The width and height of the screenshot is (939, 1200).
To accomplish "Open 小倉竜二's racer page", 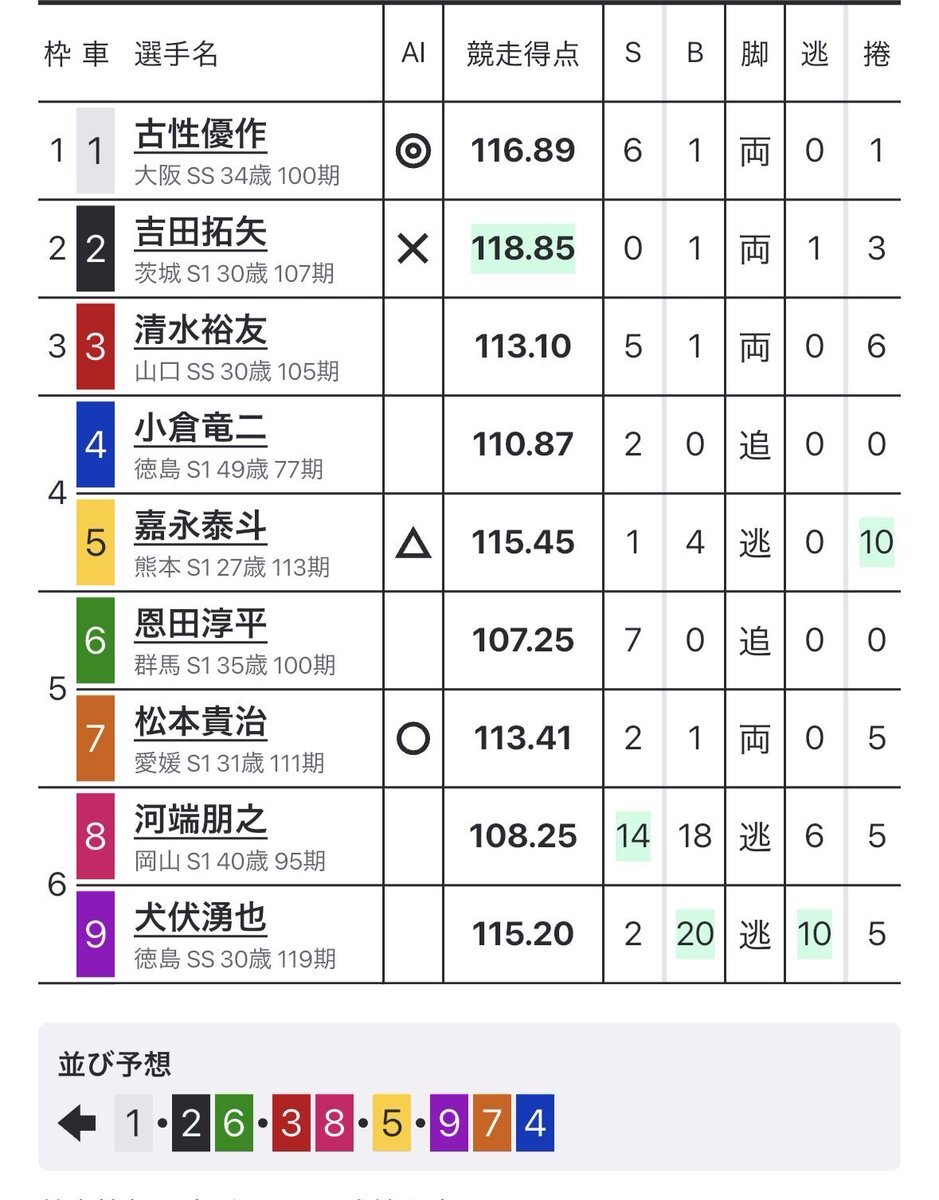I will click(x=200, y=429).
